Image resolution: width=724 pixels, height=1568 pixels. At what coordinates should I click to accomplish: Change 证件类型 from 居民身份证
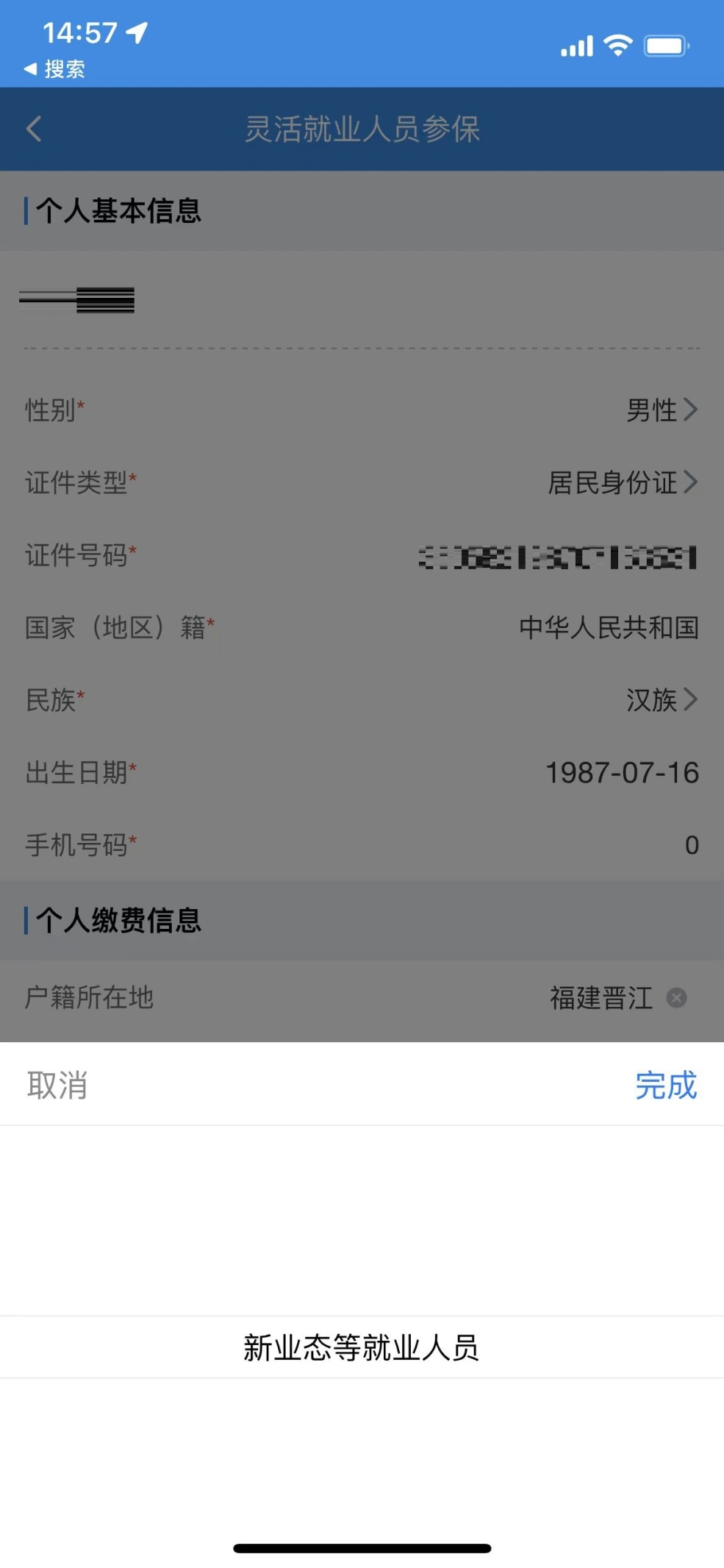point(362,482)
